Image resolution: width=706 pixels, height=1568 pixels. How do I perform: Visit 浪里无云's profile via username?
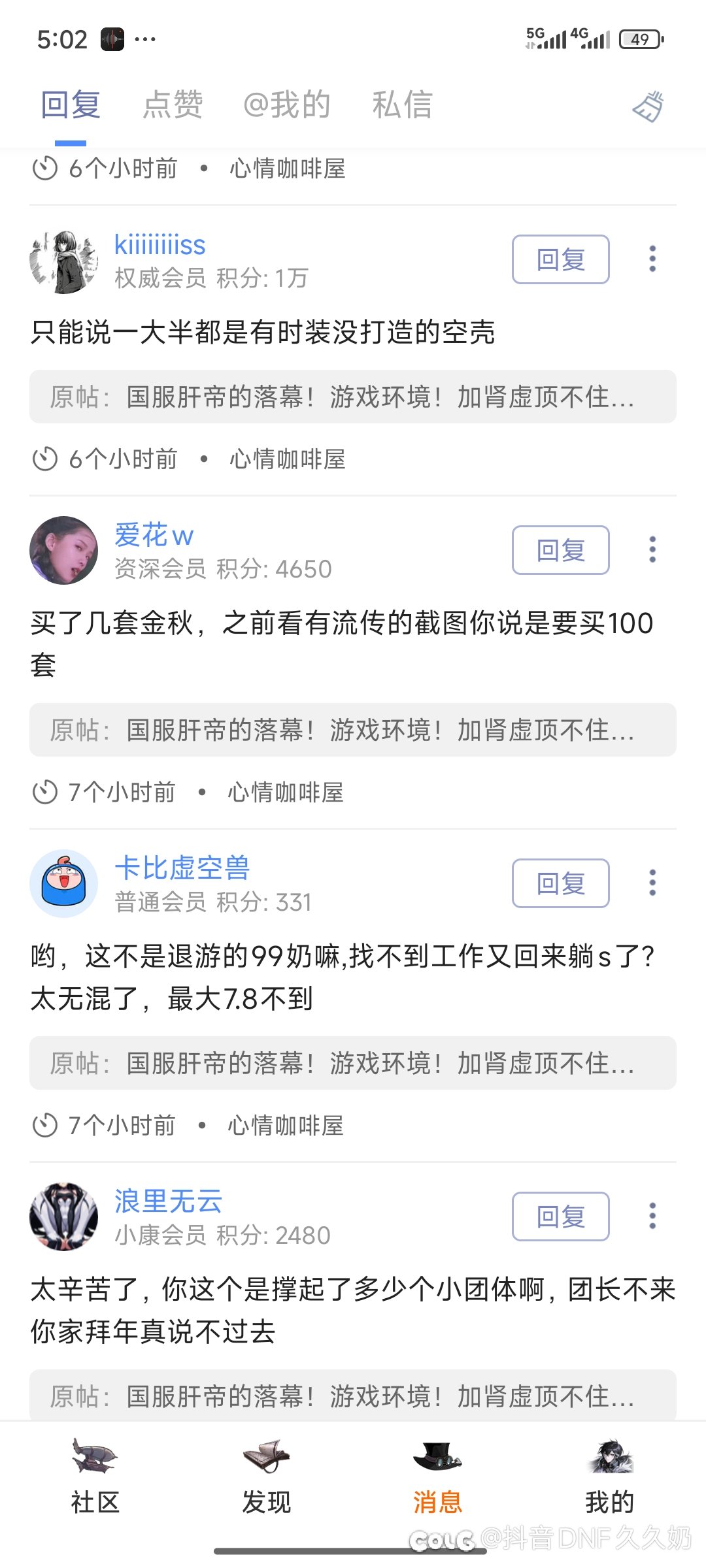[x=169, y=1201]
